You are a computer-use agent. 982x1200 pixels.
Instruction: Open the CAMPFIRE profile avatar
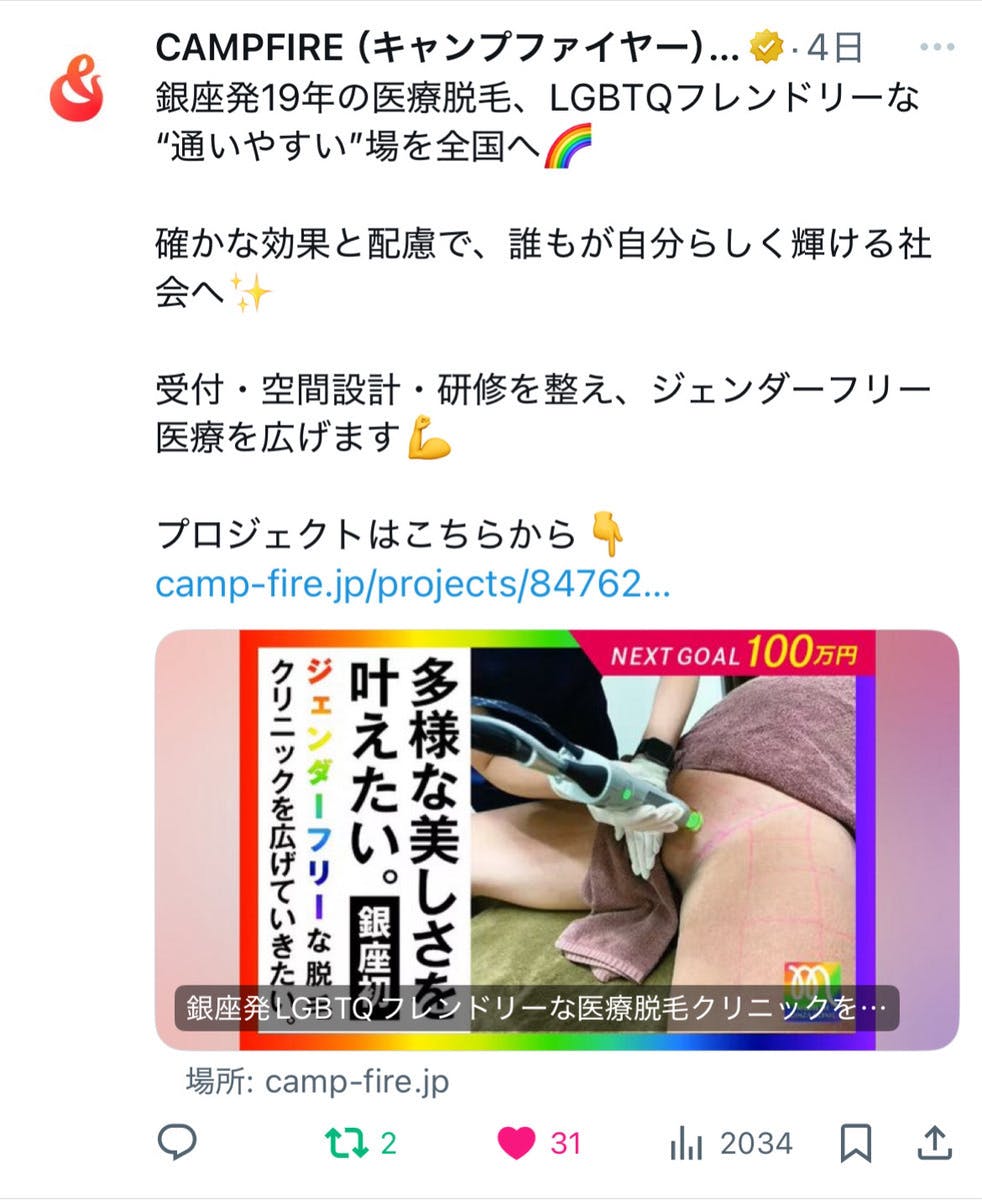77,88
